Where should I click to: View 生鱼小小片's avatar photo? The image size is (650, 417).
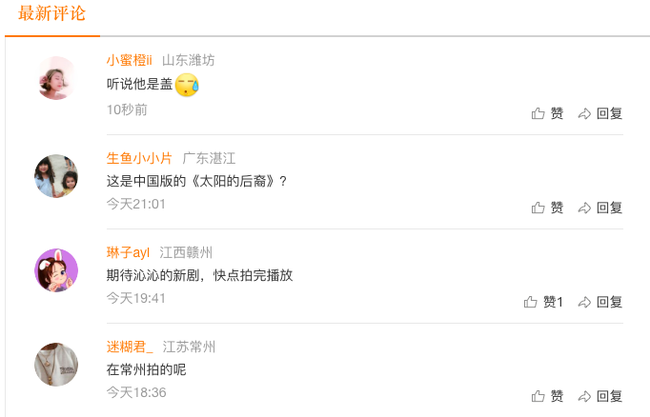coord(56,176)
